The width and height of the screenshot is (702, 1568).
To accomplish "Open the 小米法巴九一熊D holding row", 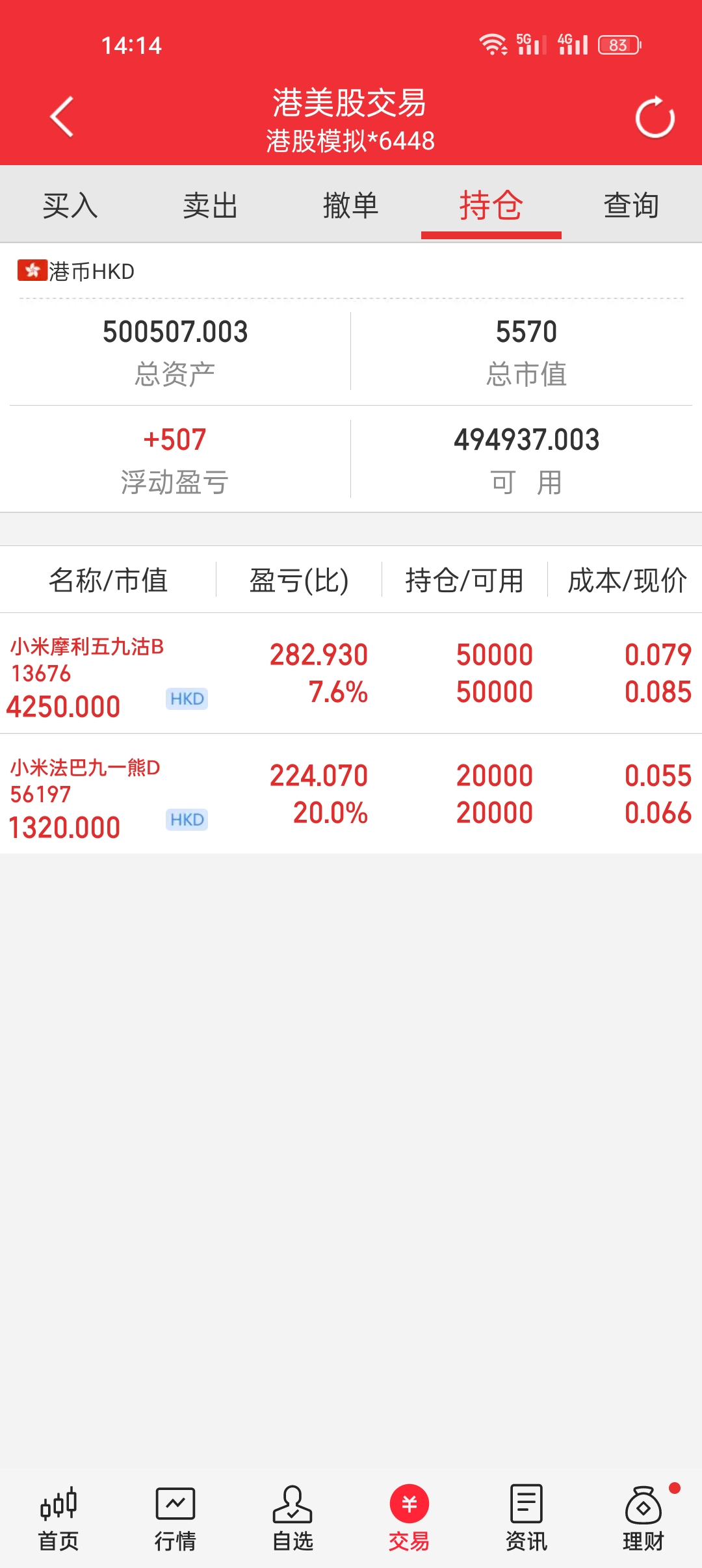I will (x=351, y=794).
